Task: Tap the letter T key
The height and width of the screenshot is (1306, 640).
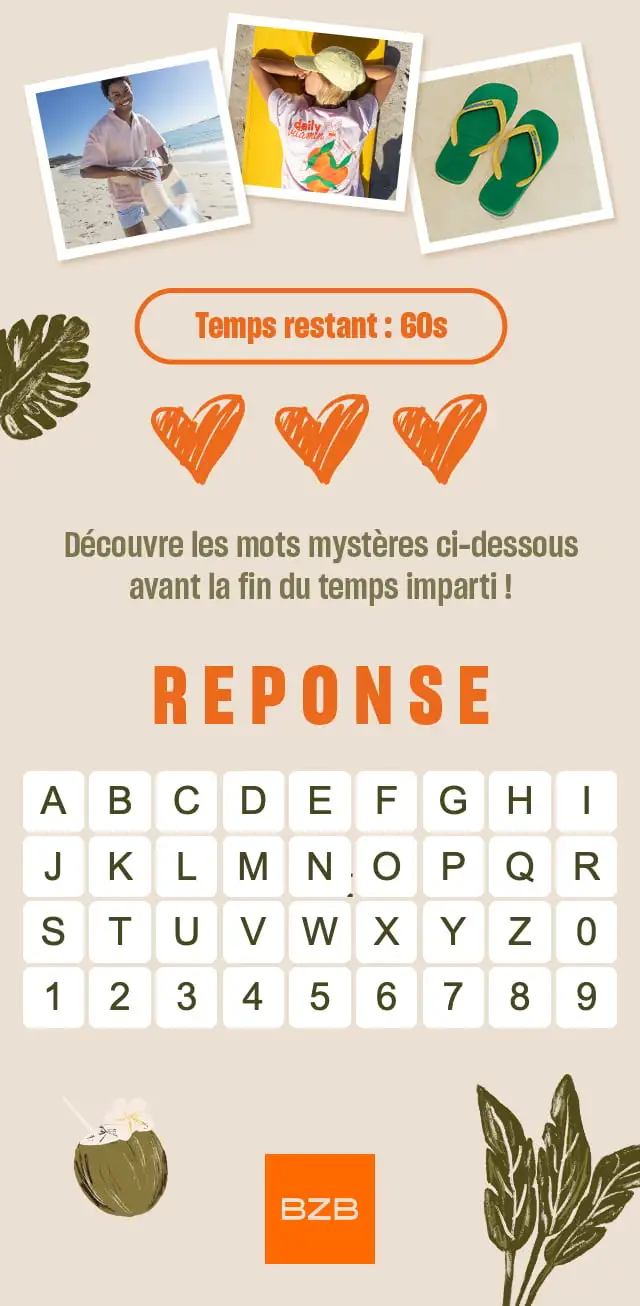Action: (x=120, y=932)
